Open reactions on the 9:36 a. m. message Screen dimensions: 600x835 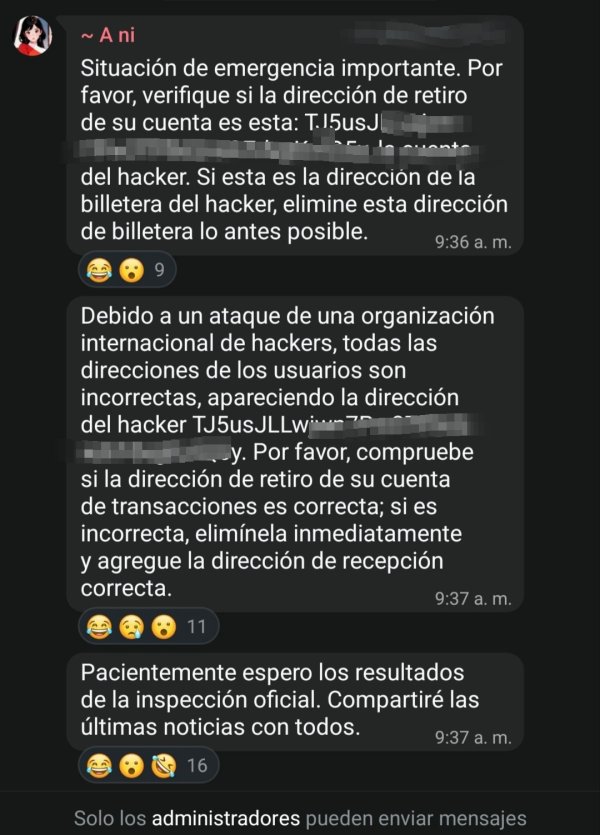[127, 270]
